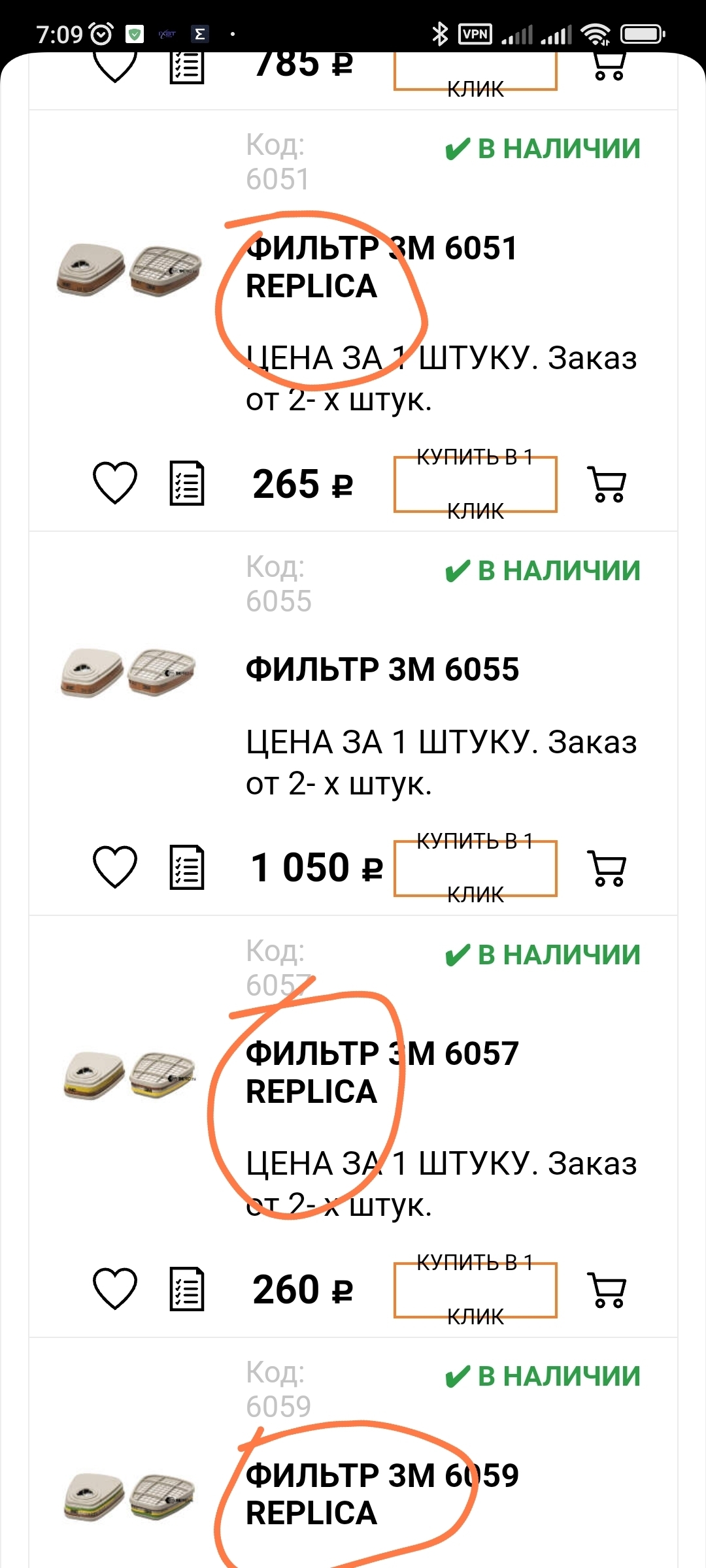View the Фильтр 3М 6057 Replica product image

[129, 1075]
